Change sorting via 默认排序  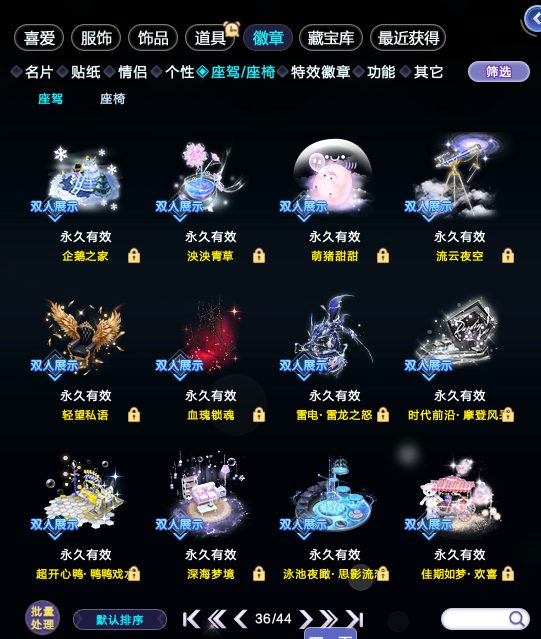tap(120, 620)
